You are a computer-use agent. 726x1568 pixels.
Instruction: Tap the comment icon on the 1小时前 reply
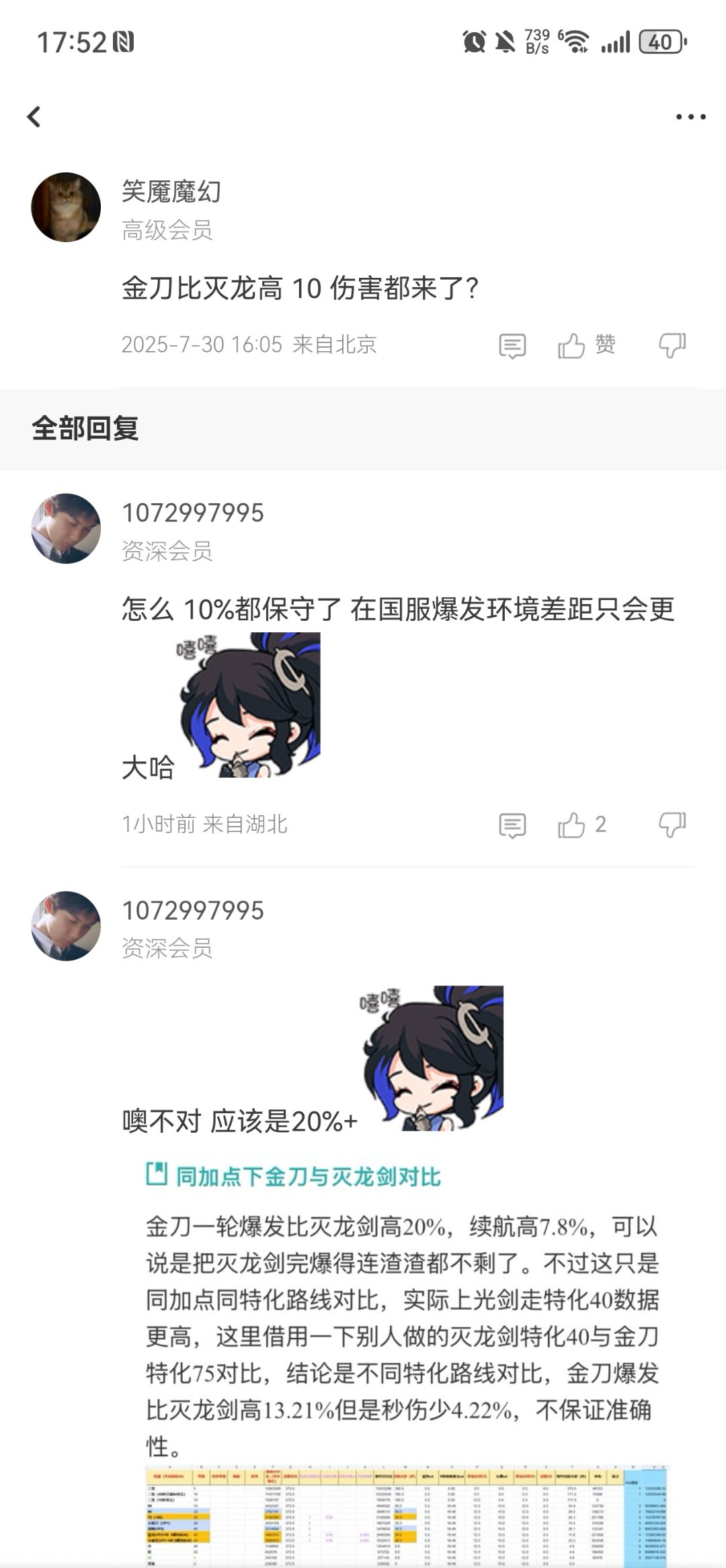click(x=512, y=825)
